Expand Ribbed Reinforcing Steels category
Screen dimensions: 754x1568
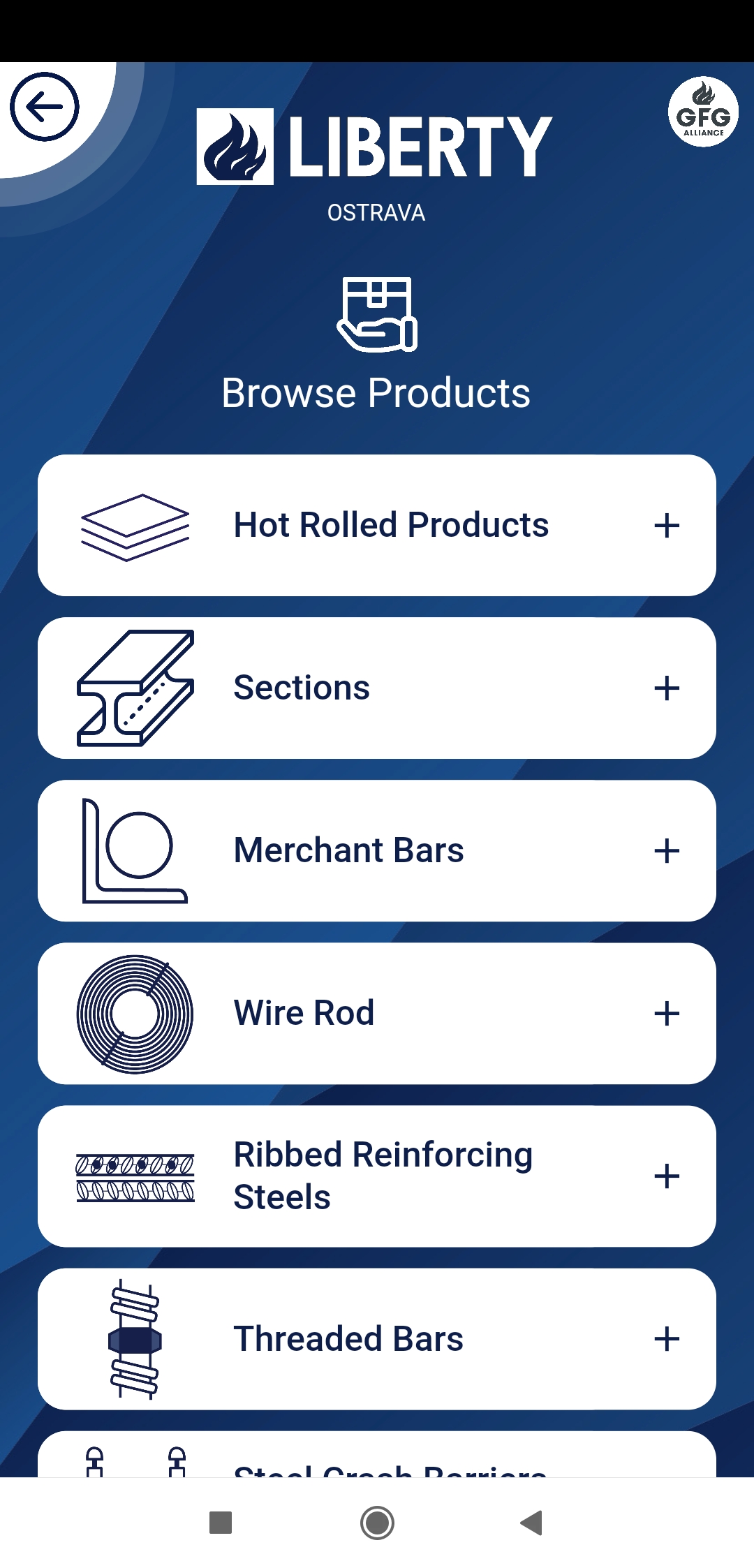tap(377, 1176)
